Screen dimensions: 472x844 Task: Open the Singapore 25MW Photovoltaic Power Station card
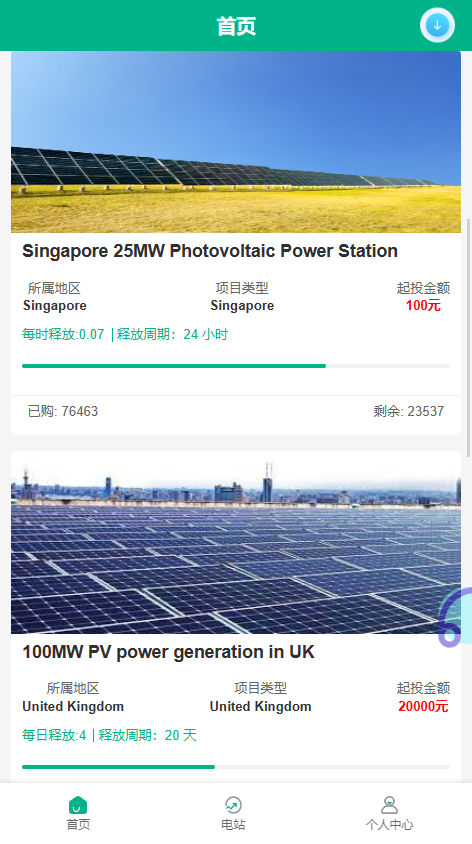tap(236, 243)
